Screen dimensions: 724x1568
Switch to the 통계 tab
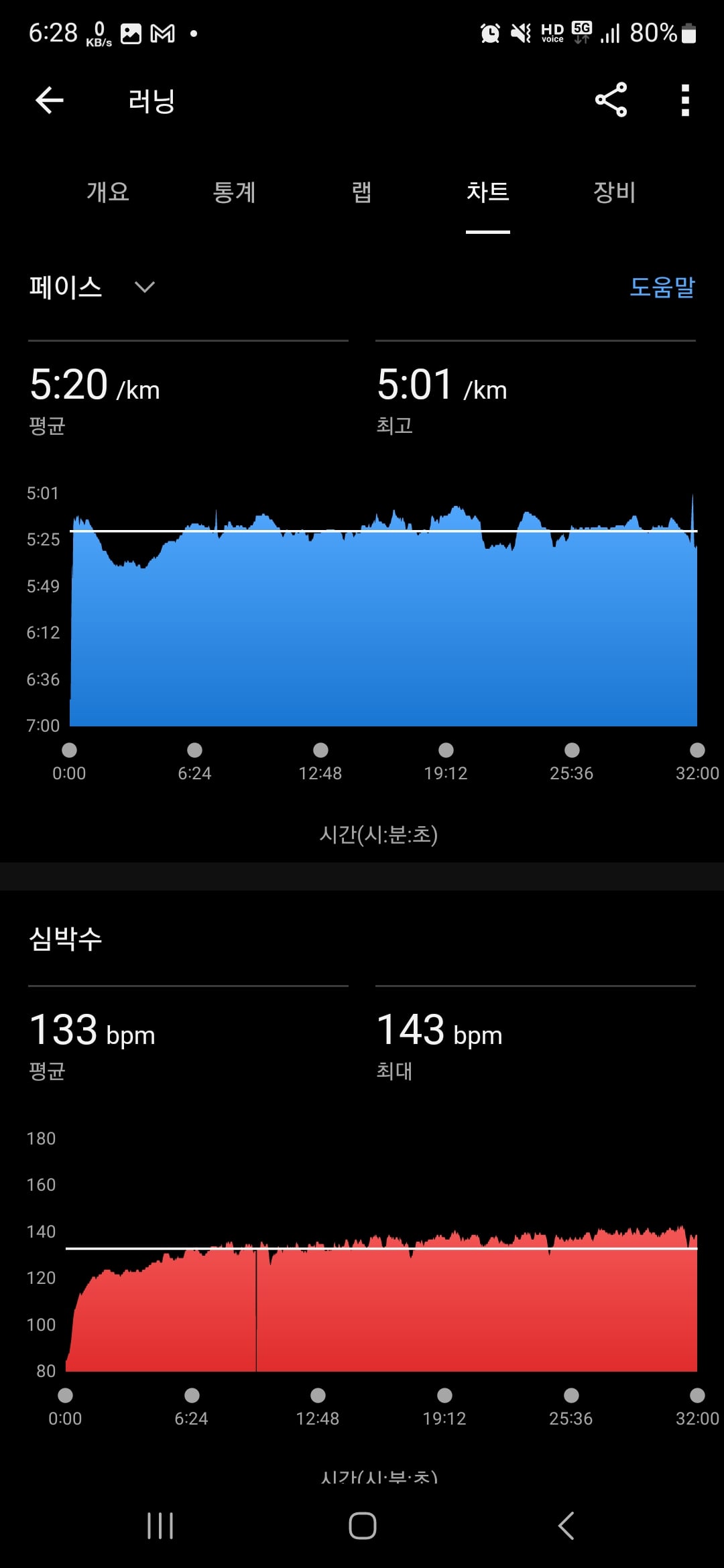tap(234, 192)
